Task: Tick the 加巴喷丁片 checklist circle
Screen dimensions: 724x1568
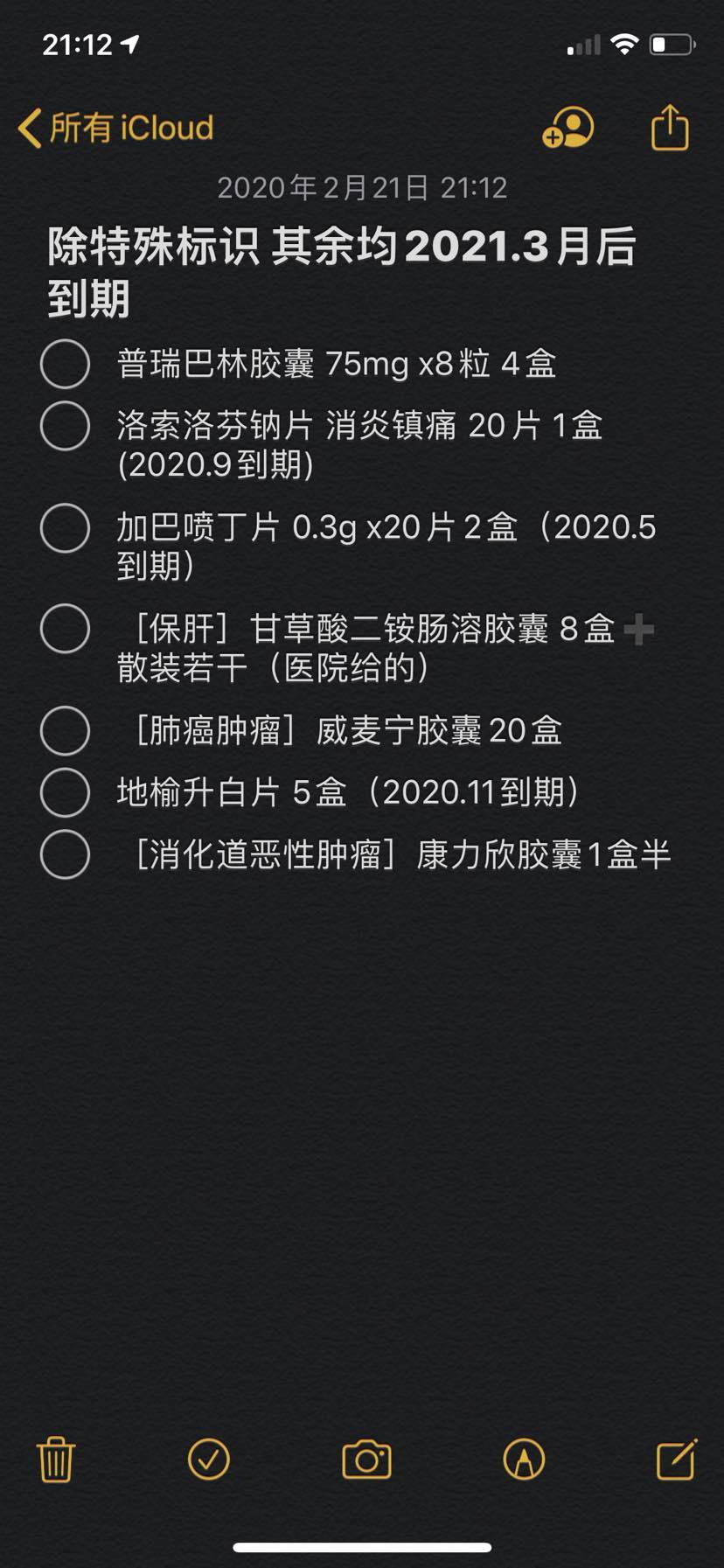Action: 66,527
